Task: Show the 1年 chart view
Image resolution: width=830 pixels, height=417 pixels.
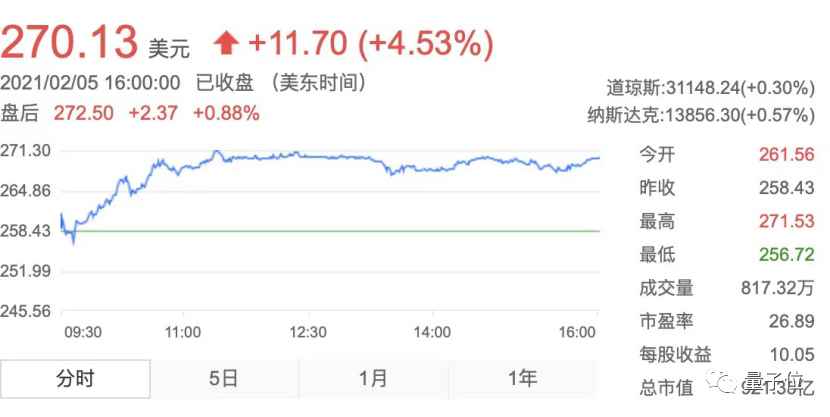Action: point(523,379)
